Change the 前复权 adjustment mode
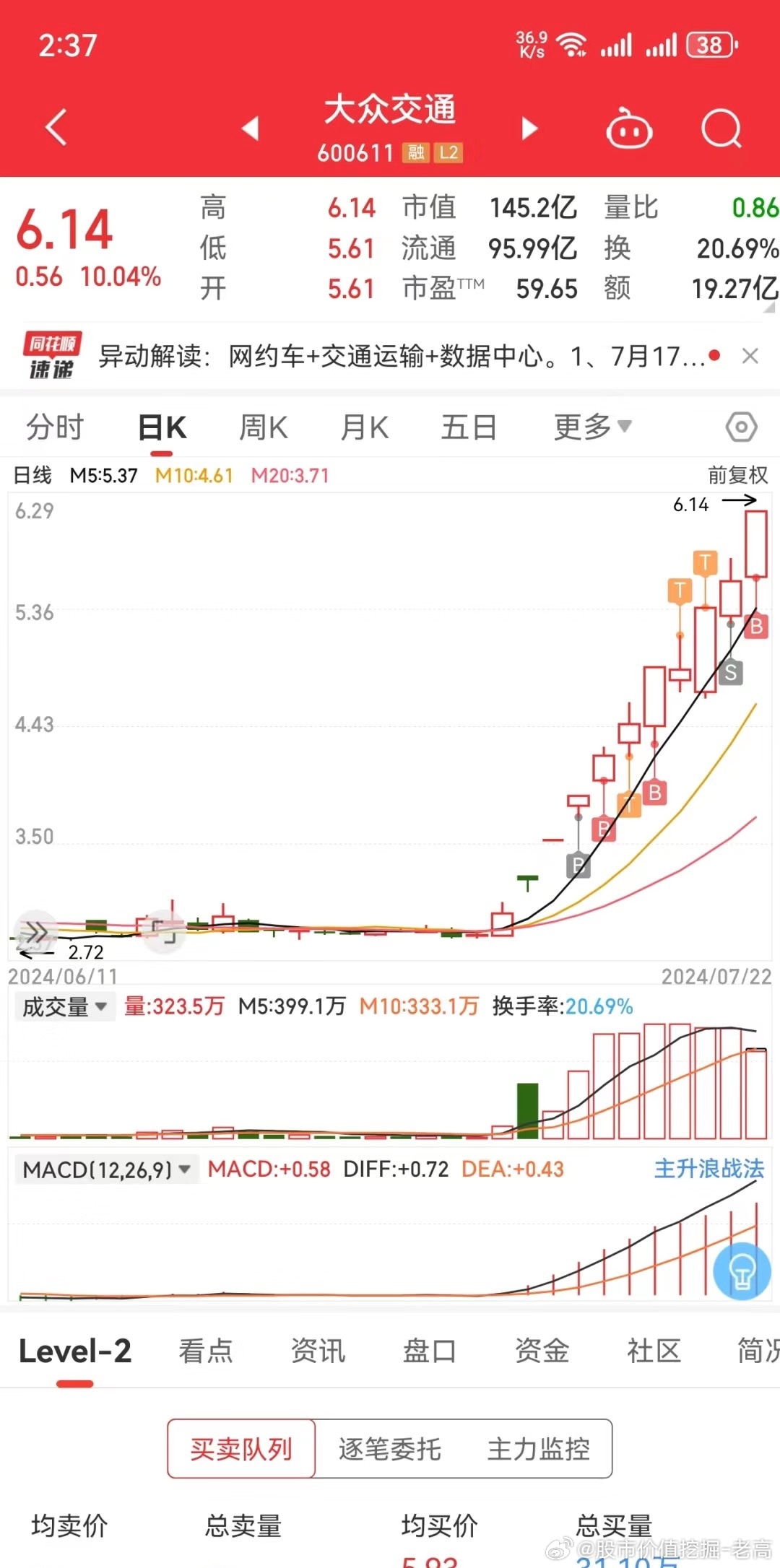 [737, 475]
